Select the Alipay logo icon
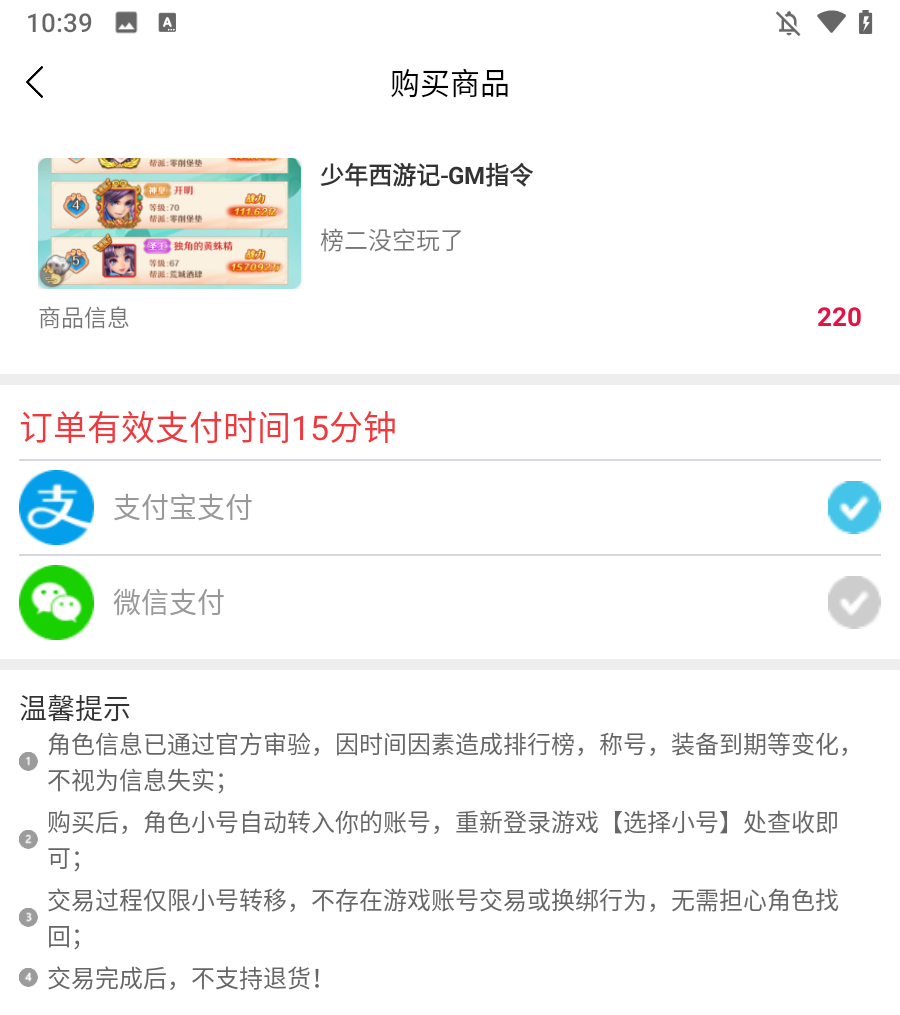 pos(56,507)
